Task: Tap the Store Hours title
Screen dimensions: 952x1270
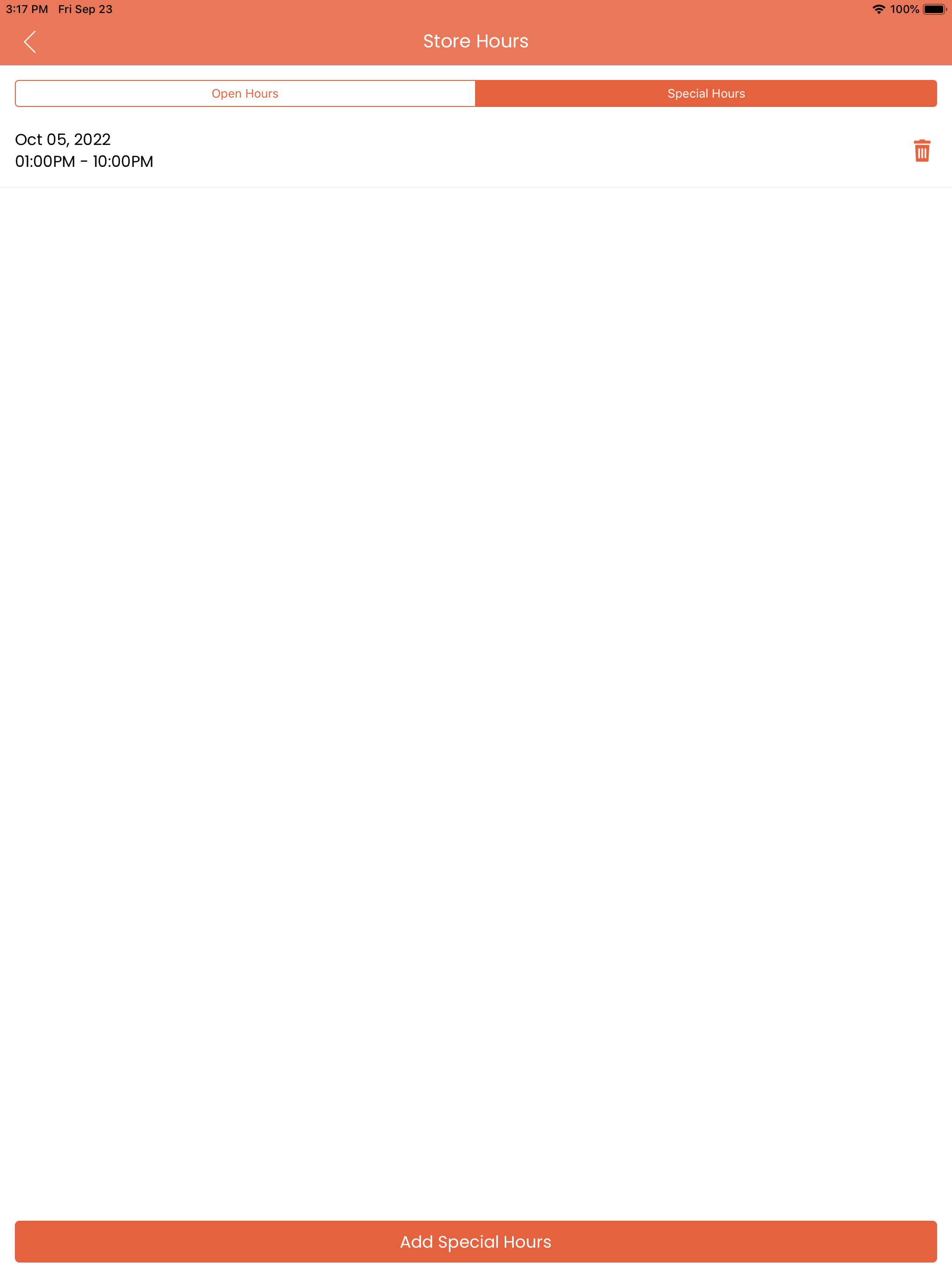Action: 476,41
